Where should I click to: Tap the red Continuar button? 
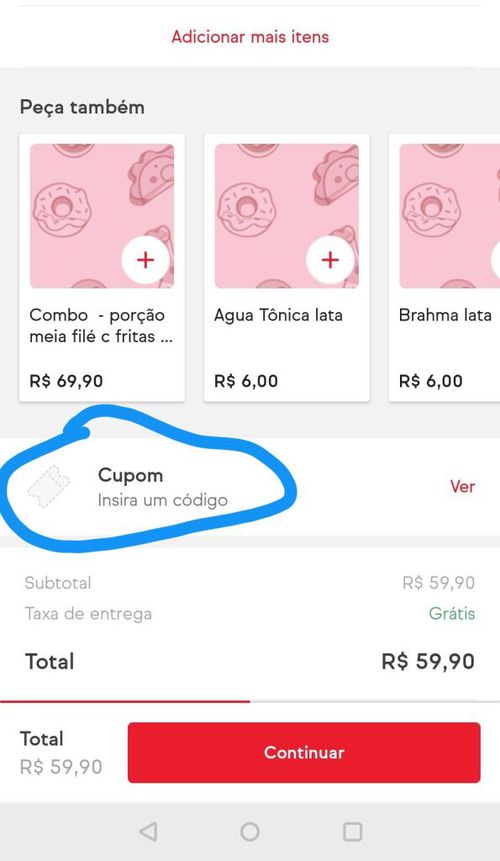pos(304,752)
